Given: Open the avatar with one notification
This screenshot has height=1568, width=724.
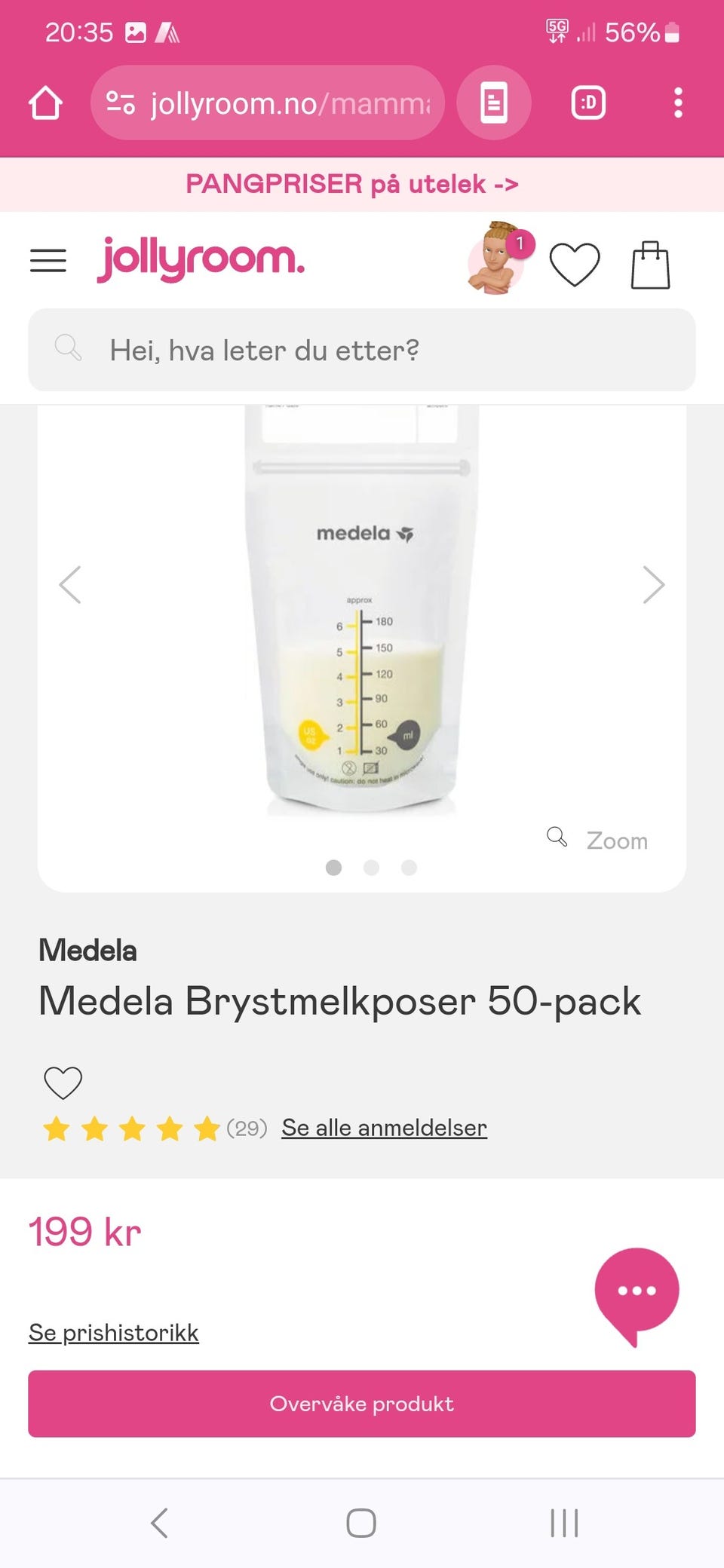Looking at the screenshot, I should pos(496,259).
